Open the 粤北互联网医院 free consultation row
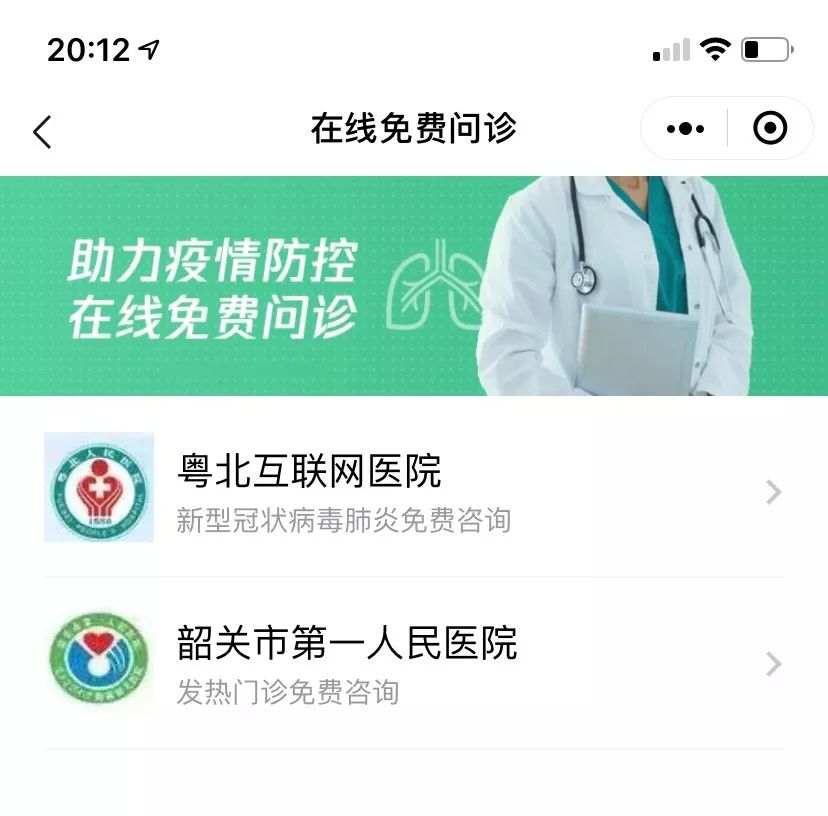This screenshot has width=828, height=816. [412, 490]
